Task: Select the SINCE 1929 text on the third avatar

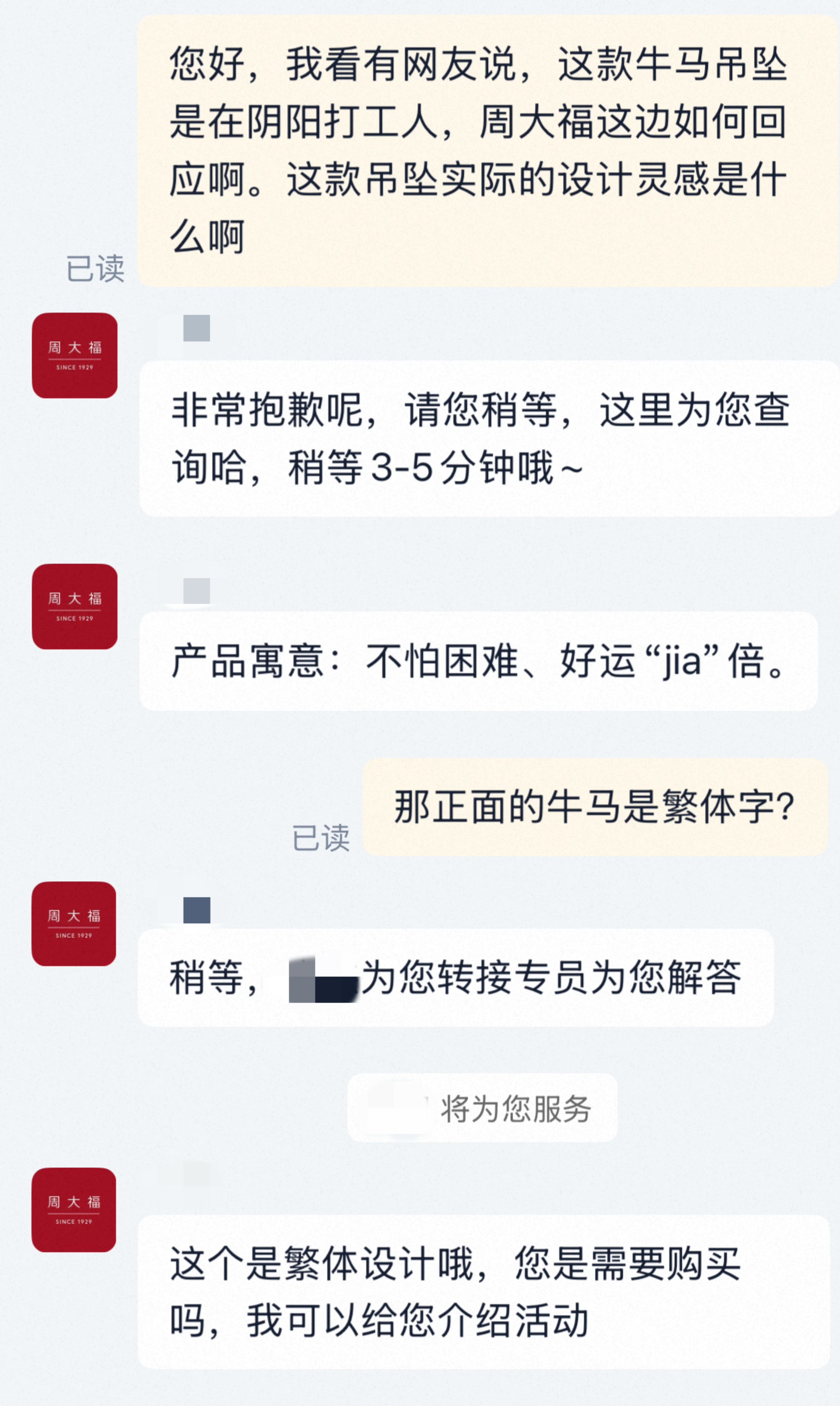Action: point(75,936)
